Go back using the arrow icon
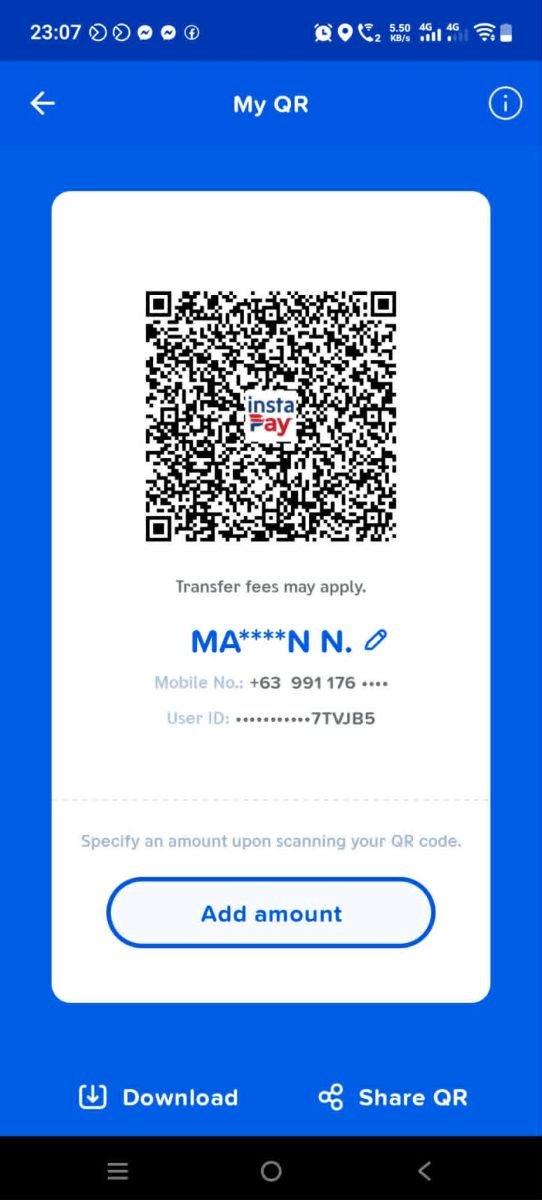This screenshot has height=1200, width=542. pos(43,104)
